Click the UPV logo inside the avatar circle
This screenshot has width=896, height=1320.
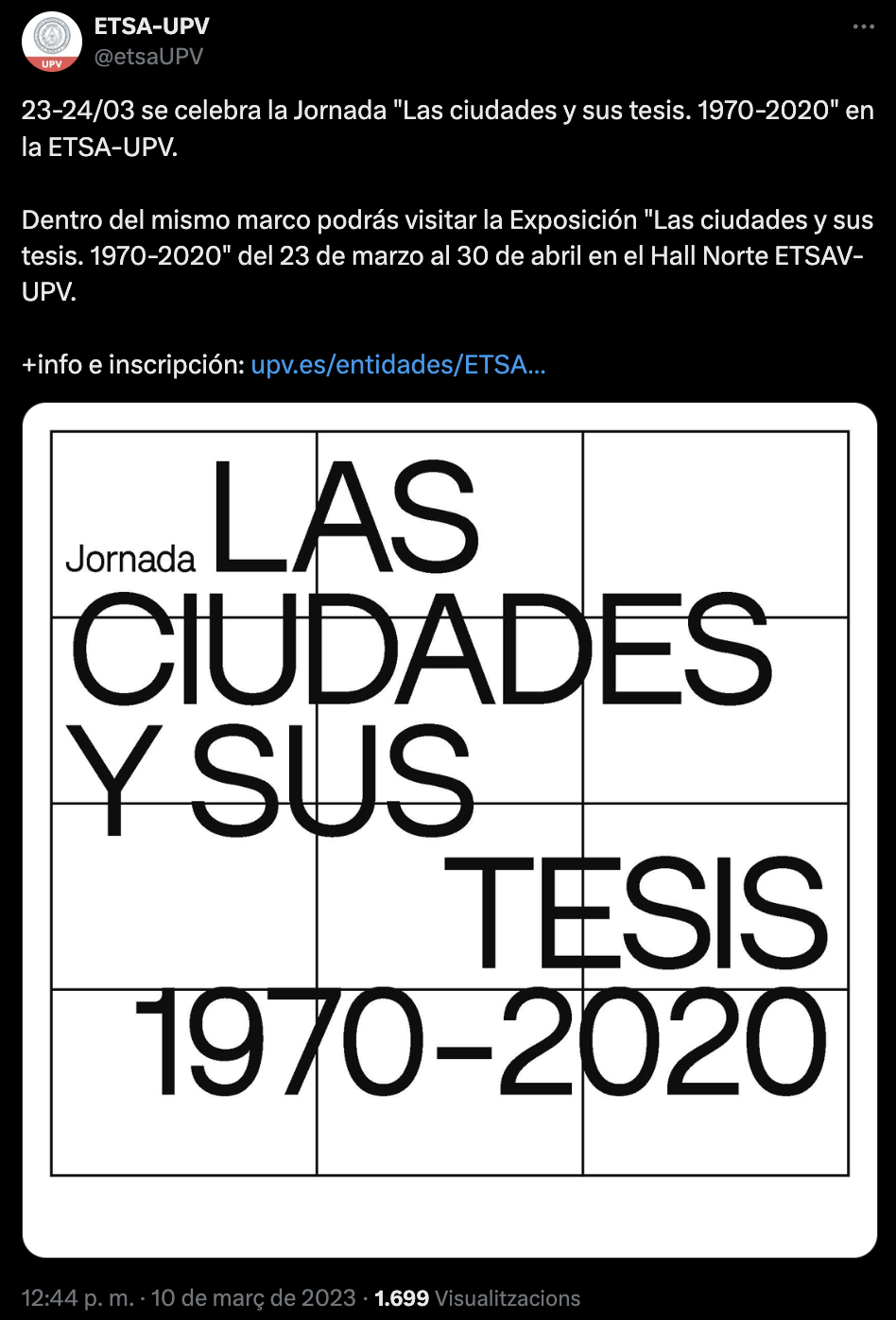pos(54,38)
